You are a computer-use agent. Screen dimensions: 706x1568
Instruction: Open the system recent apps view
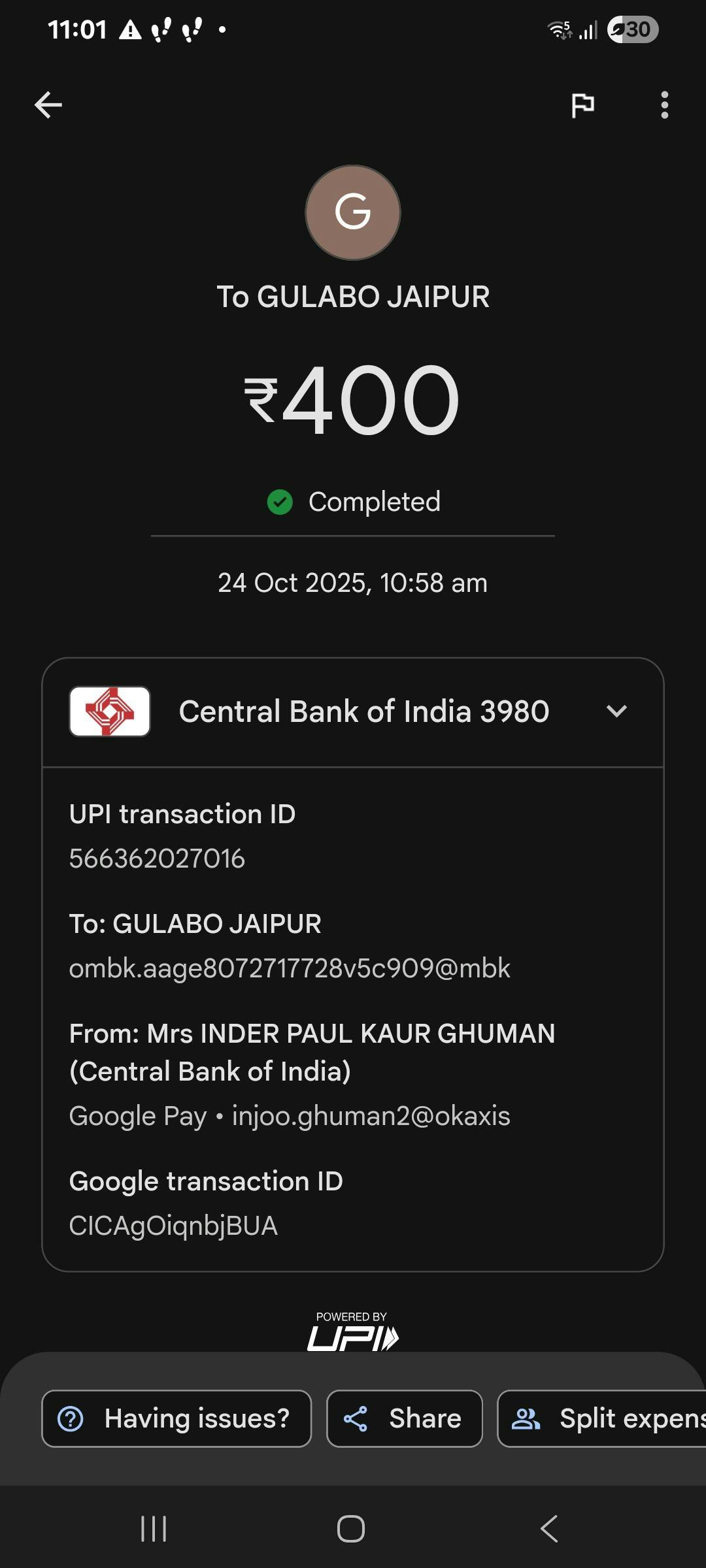click(x=154, y=1528)
